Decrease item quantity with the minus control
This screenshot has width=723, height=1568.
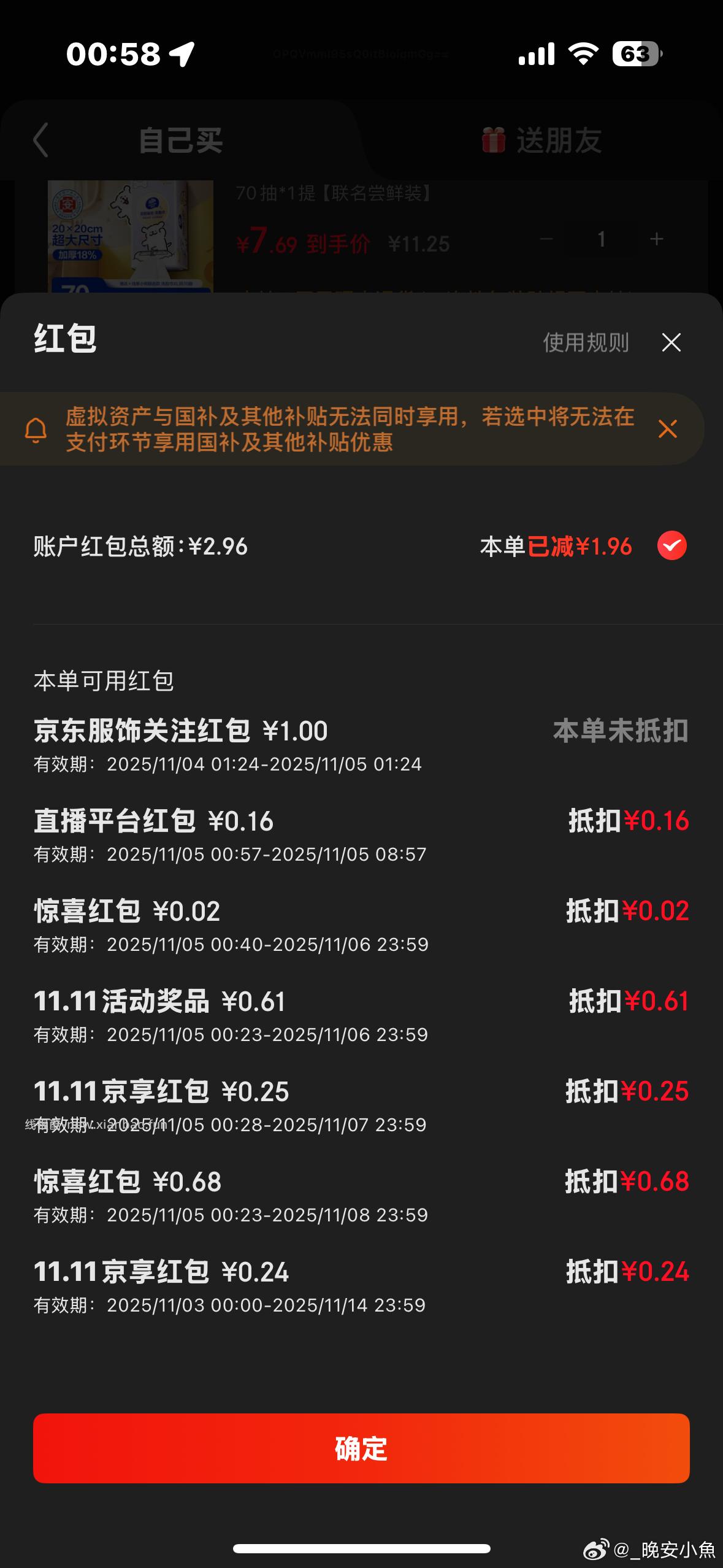tap(546, 239)
